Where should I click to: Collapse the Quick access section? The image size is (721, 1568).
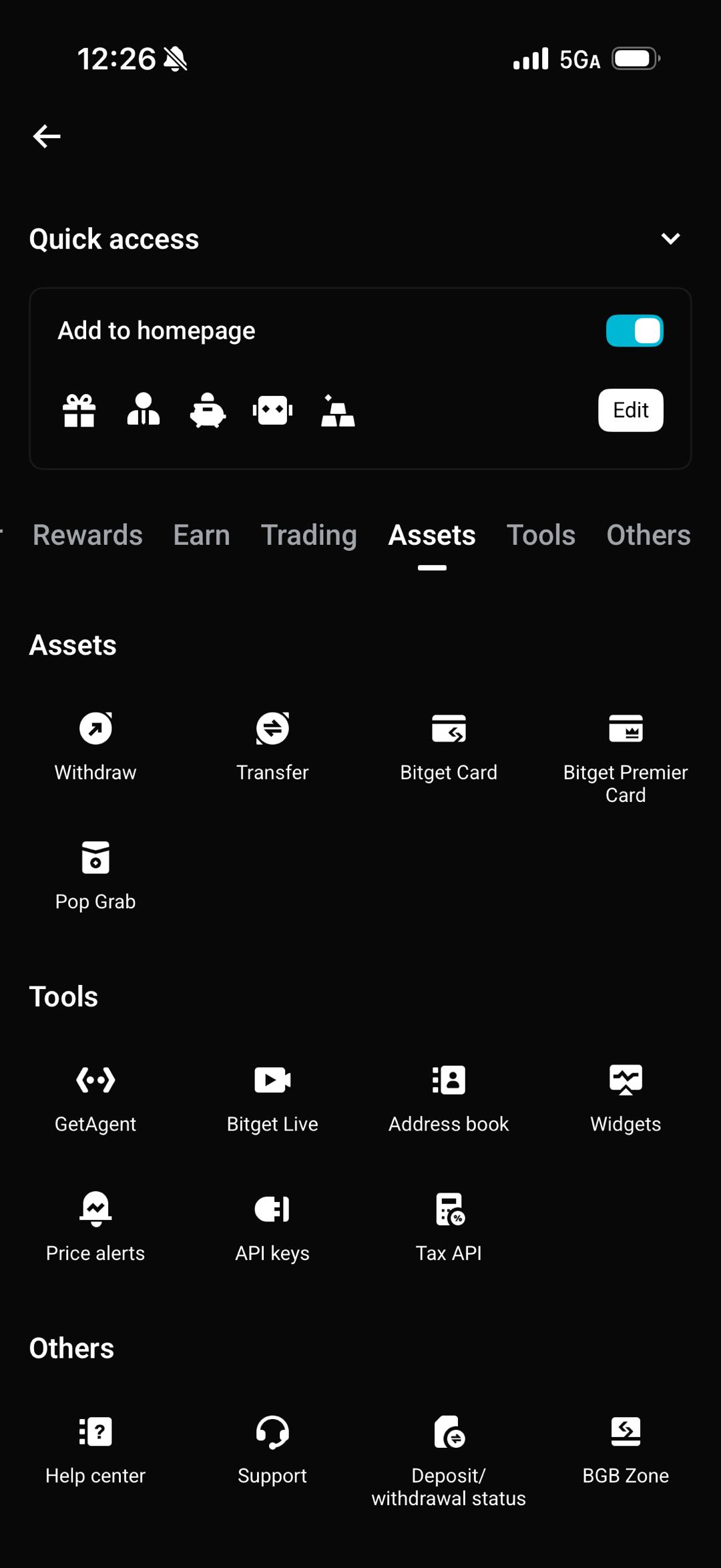pyautogui.click(x=671, y=238)
